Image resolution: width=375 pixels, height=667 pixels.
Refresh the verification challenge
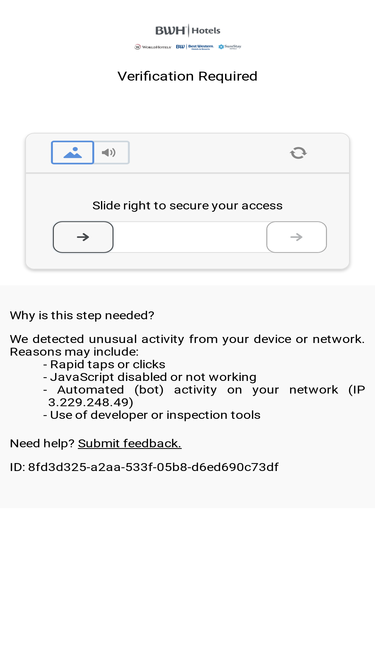(298, 153)
